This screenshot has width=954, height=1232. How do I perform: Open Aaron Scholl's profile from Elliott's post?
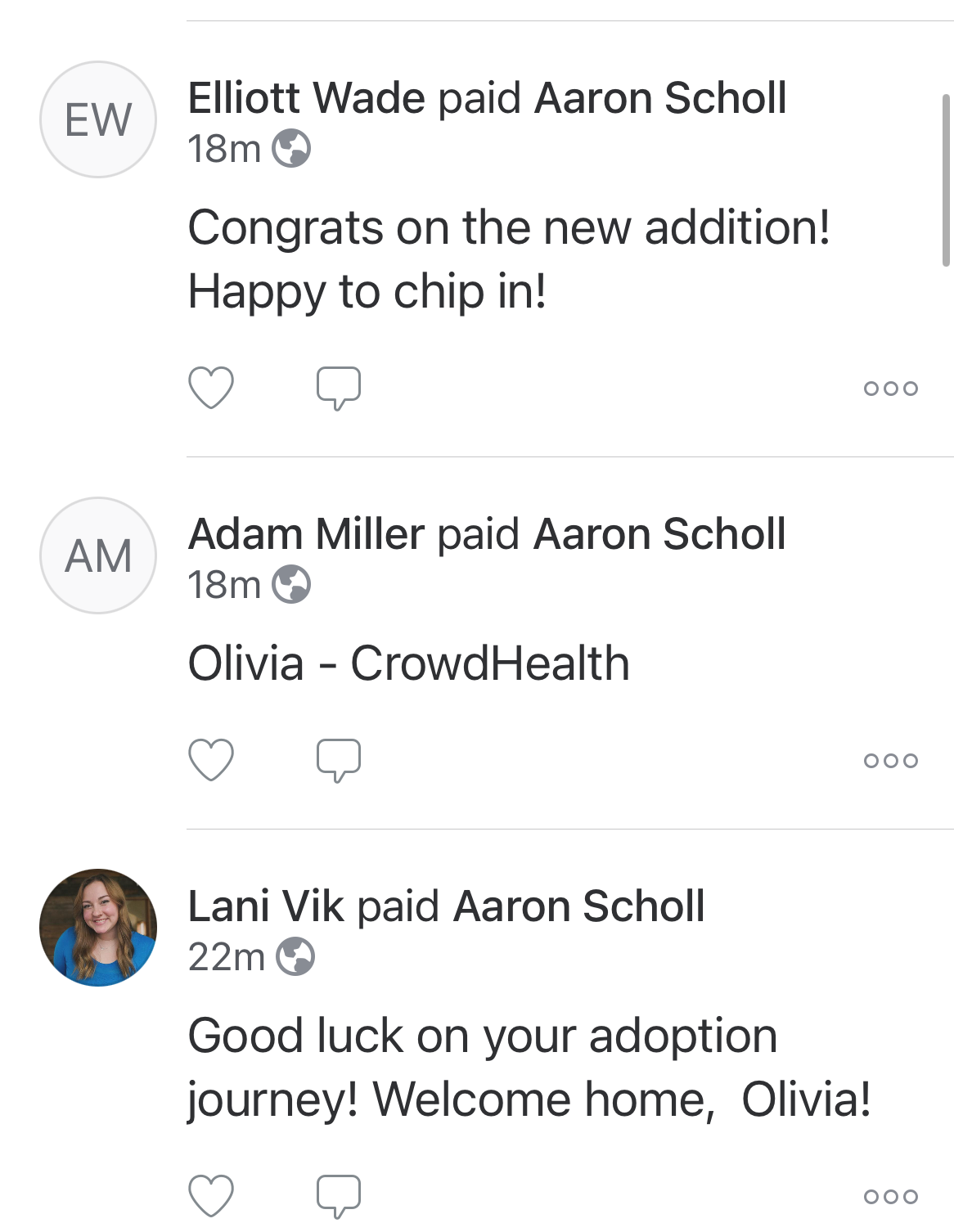(x=659, y=98)
